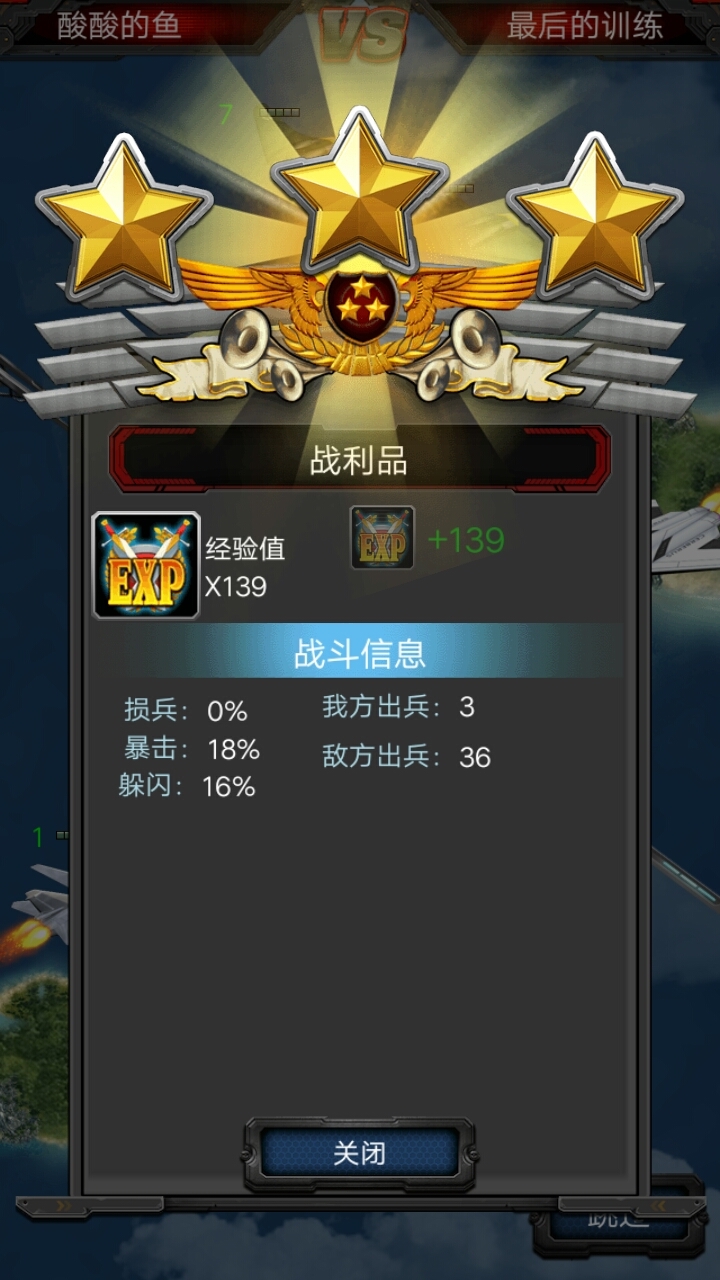Tap the 经验值 EXP reward icon
Viewport: 720px width, 1280px height.
point(146,565)
